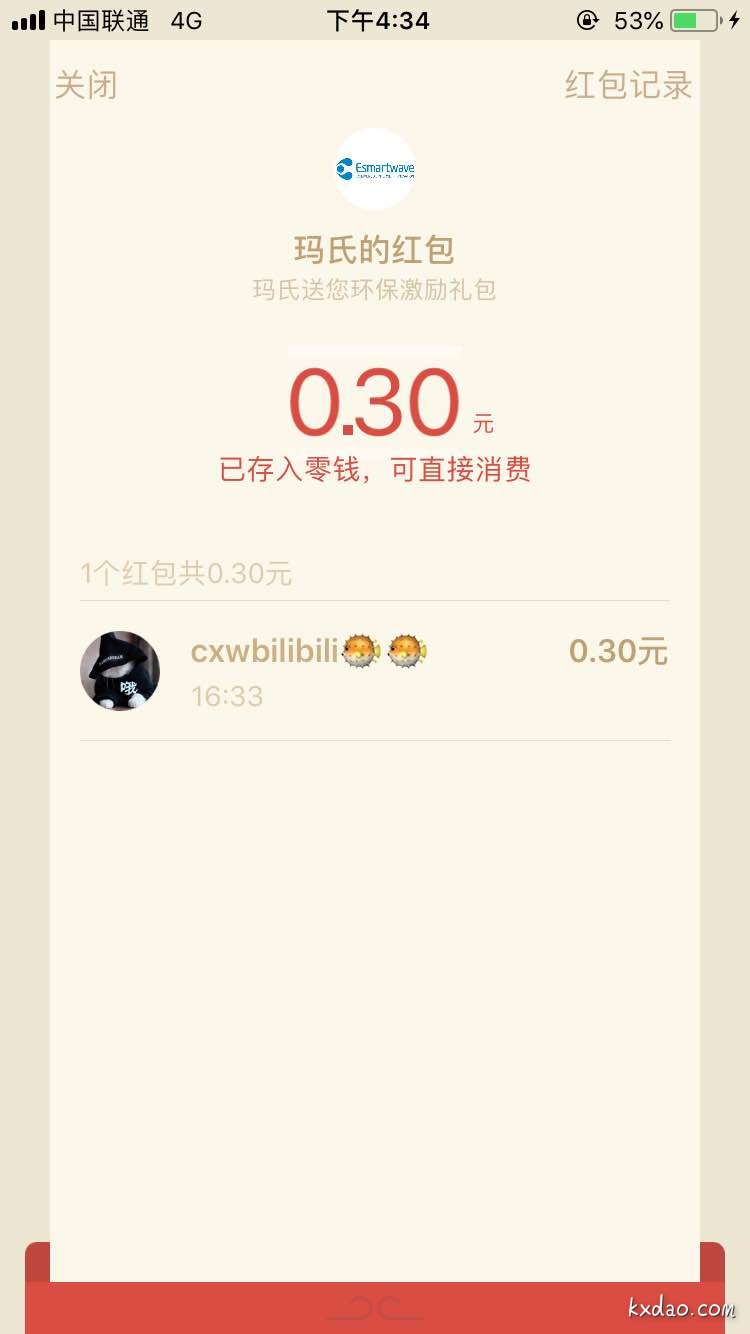Open the Esmartwave company logo avatar

[x=374, y=169]
